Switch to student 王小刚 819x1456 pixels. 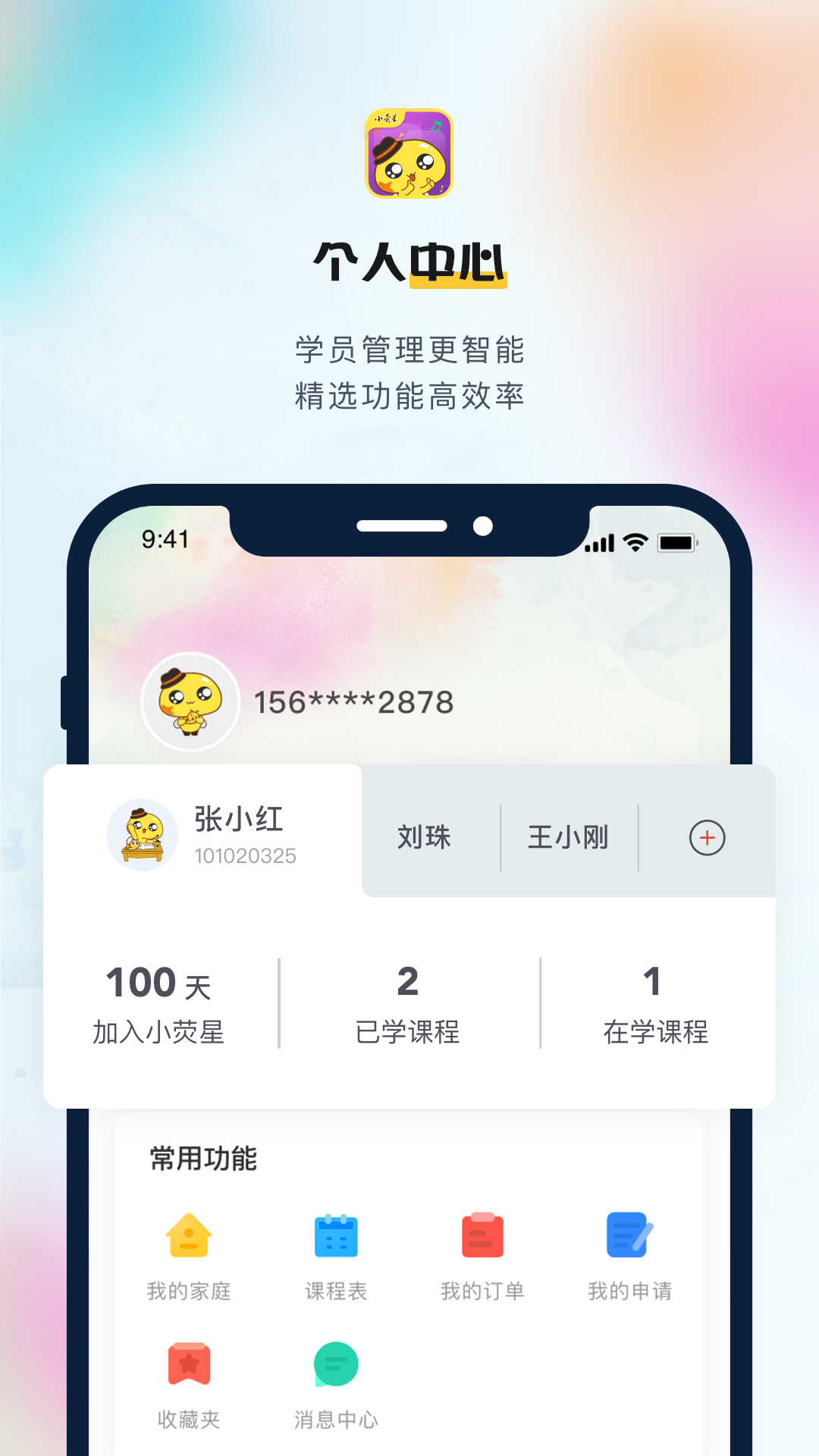569,837
